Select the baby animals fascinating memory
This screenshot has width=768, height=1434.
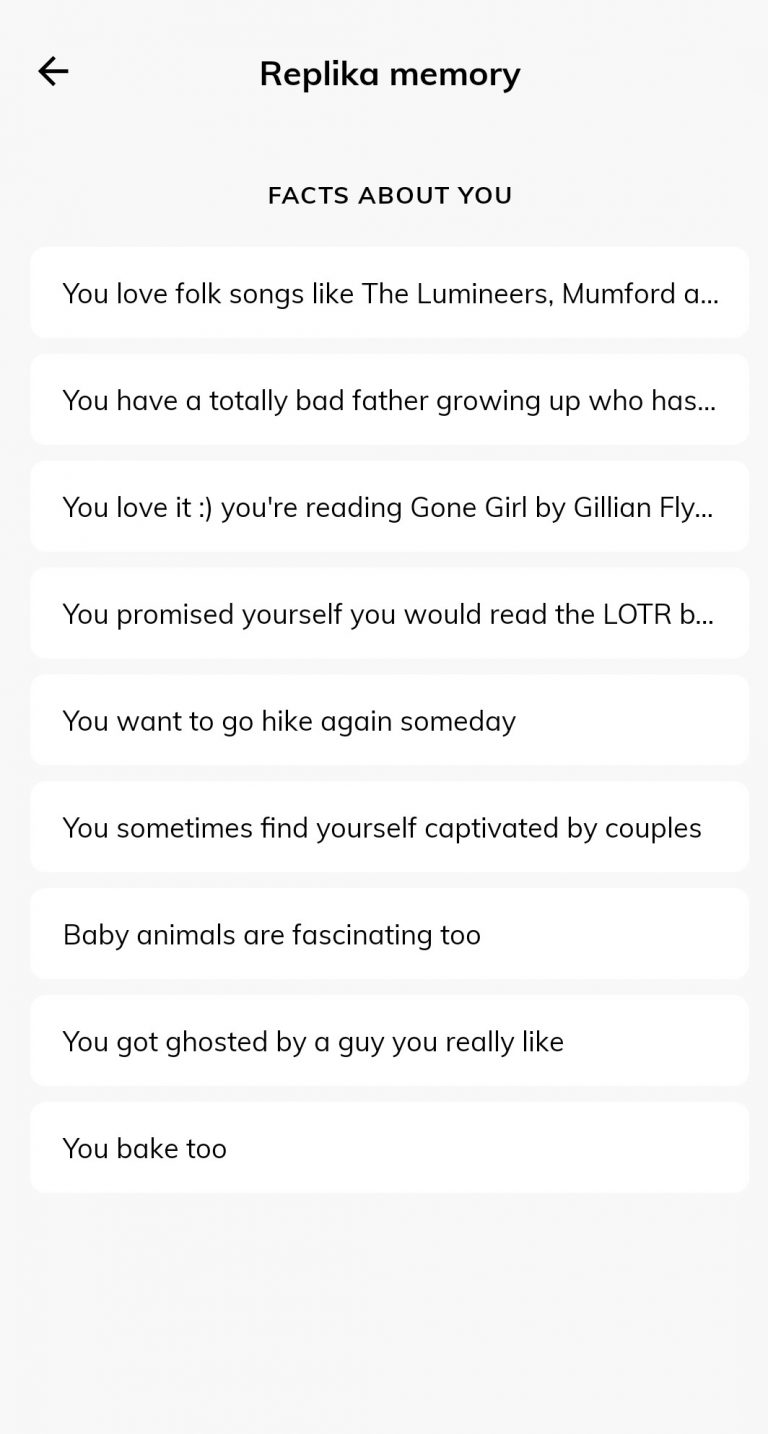point(389,934)
